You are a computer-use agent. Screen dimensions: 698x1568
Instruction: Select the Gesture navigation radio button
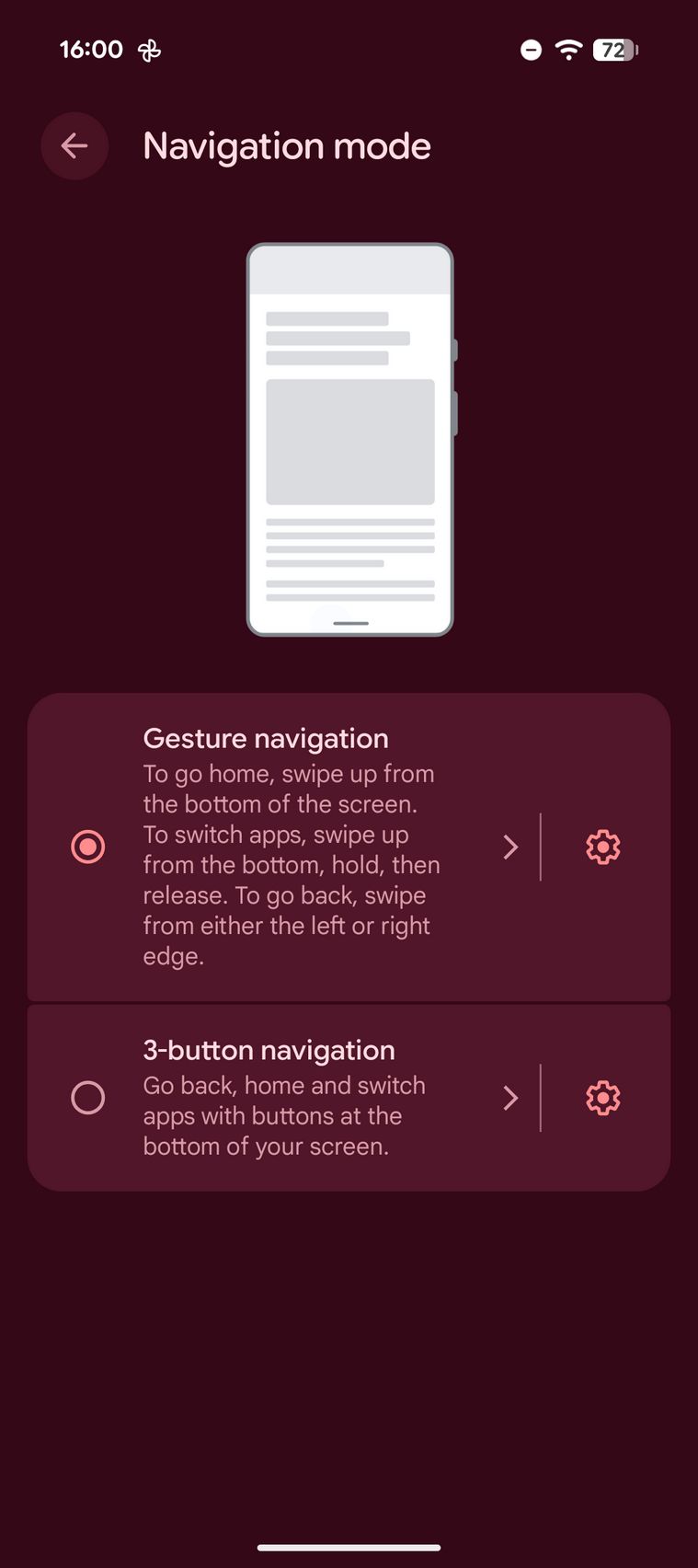pyautogui.click(x=88, y=847)
